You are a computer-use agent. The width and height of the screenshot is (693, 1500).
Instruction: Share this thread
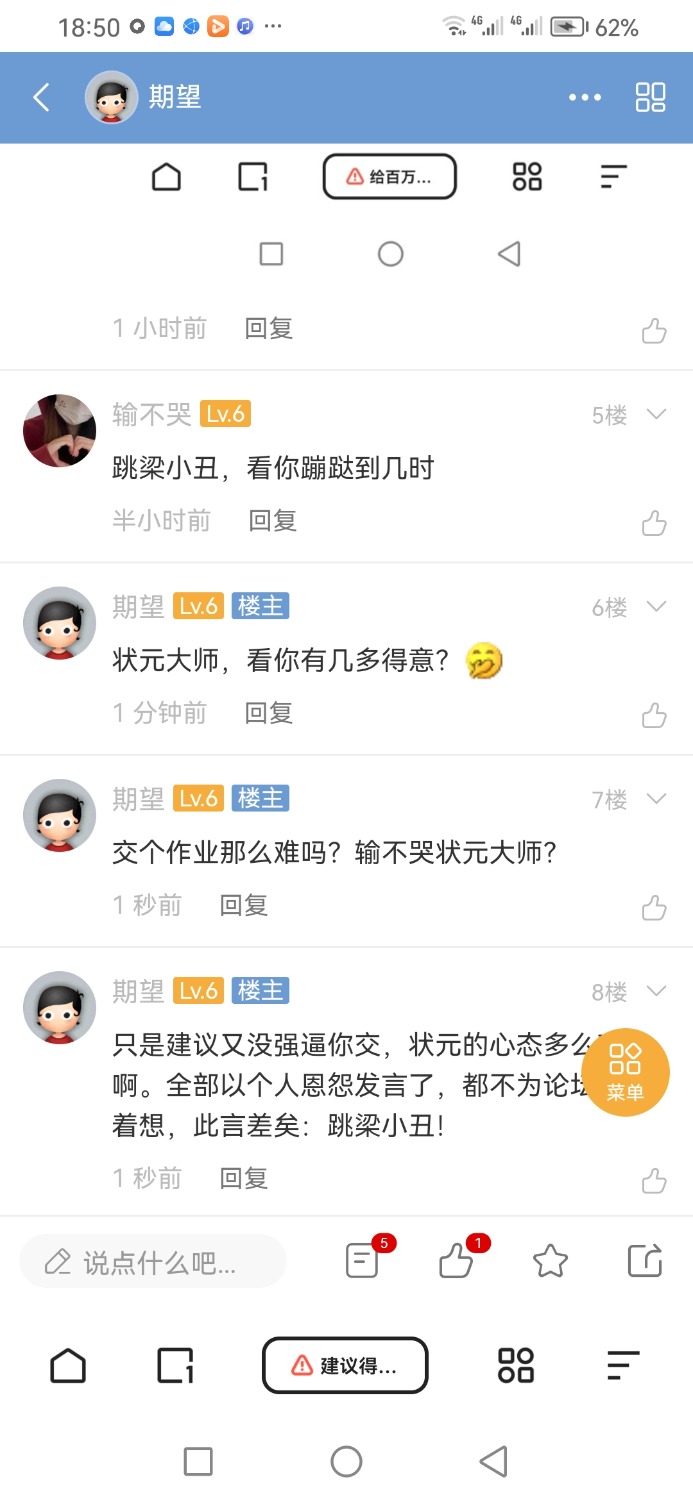click(645, 1261)
